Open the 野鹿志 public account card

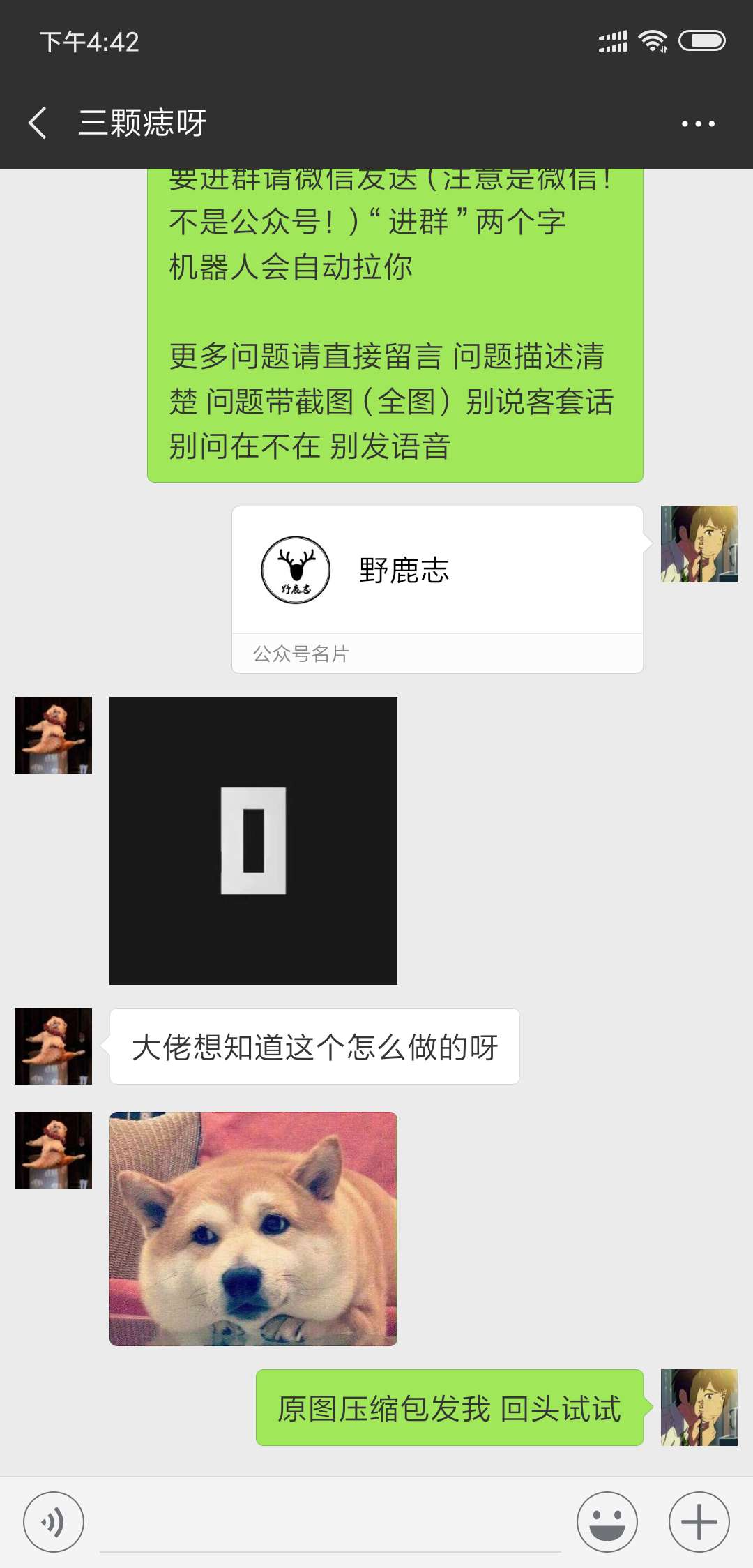[x=437, y=572]
